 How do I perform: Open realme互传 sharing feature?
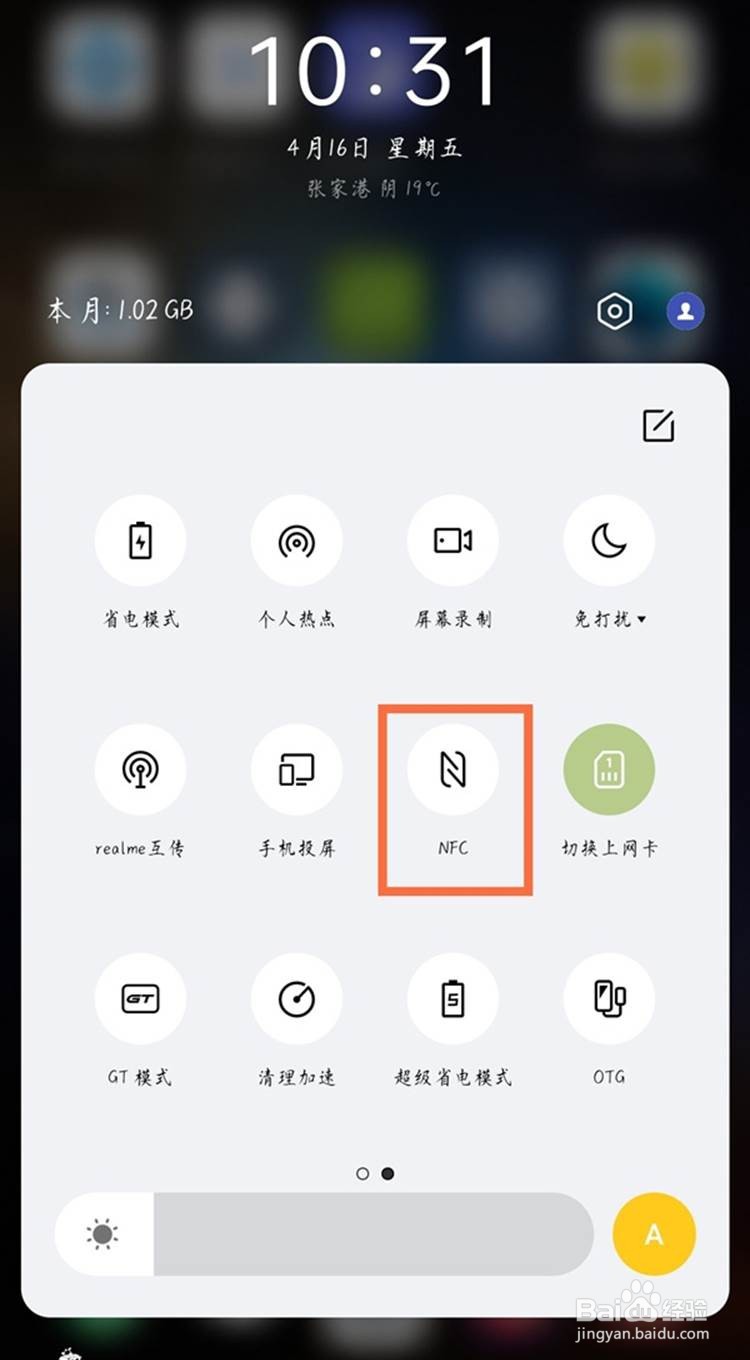pyautogui.click(x=140, y=769)
